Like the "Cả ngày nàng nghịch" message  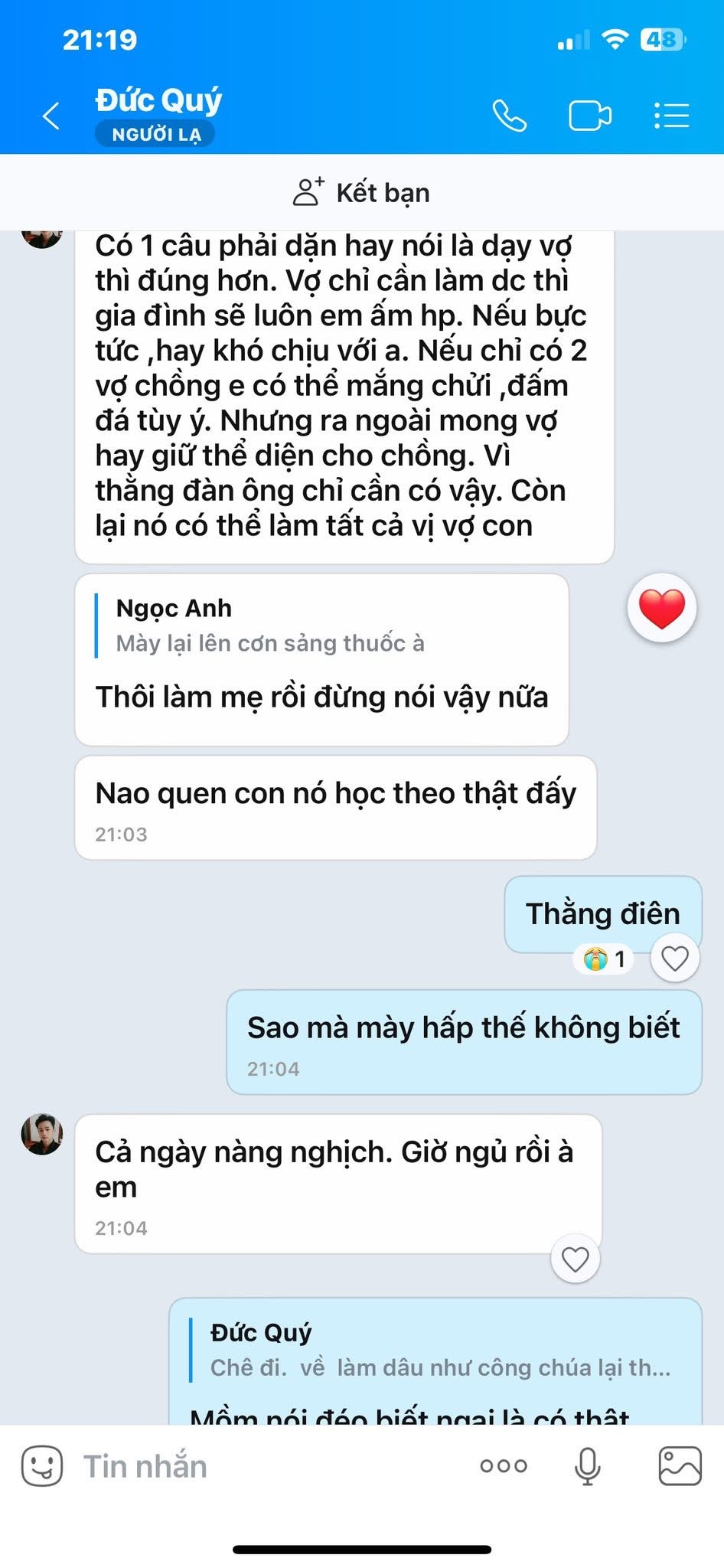(x=575, y=1259)
